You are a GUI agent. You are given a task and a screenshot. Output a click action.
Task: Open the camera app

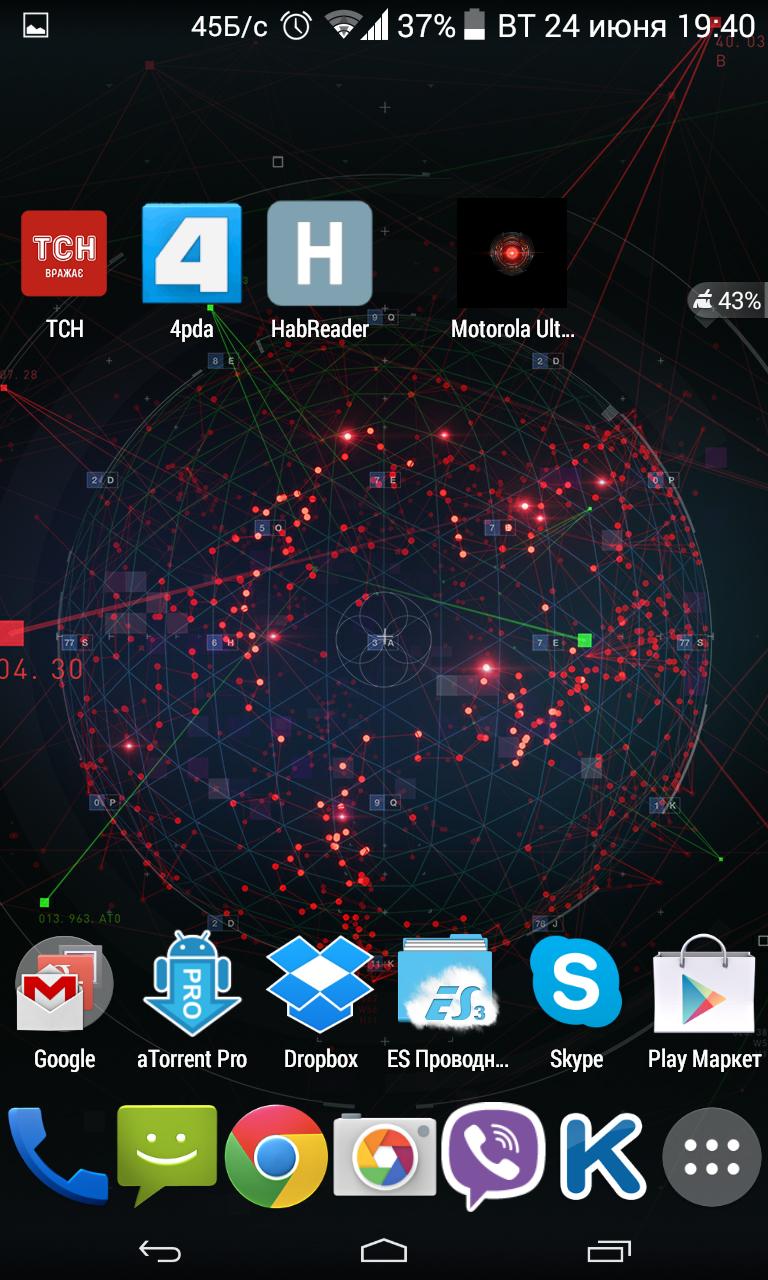pyautogui.click(x=385, y=1156)
